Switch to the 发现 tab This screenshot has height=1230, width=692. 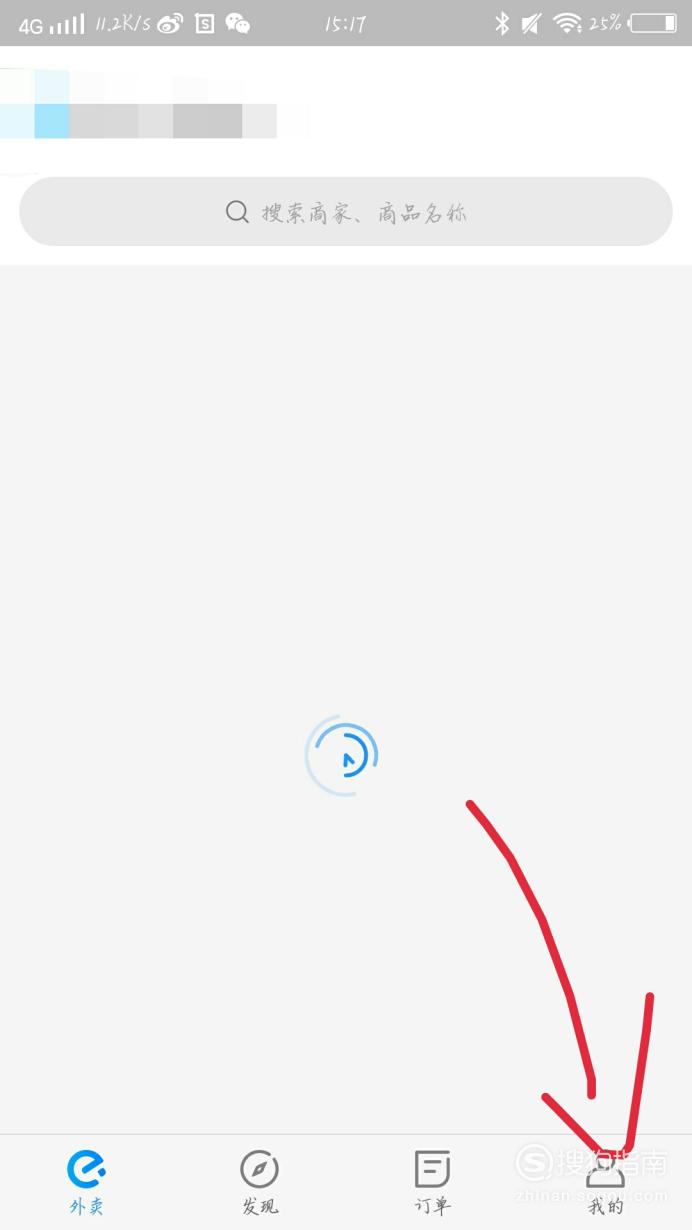pyautogui.click(x=260, y=1182)
